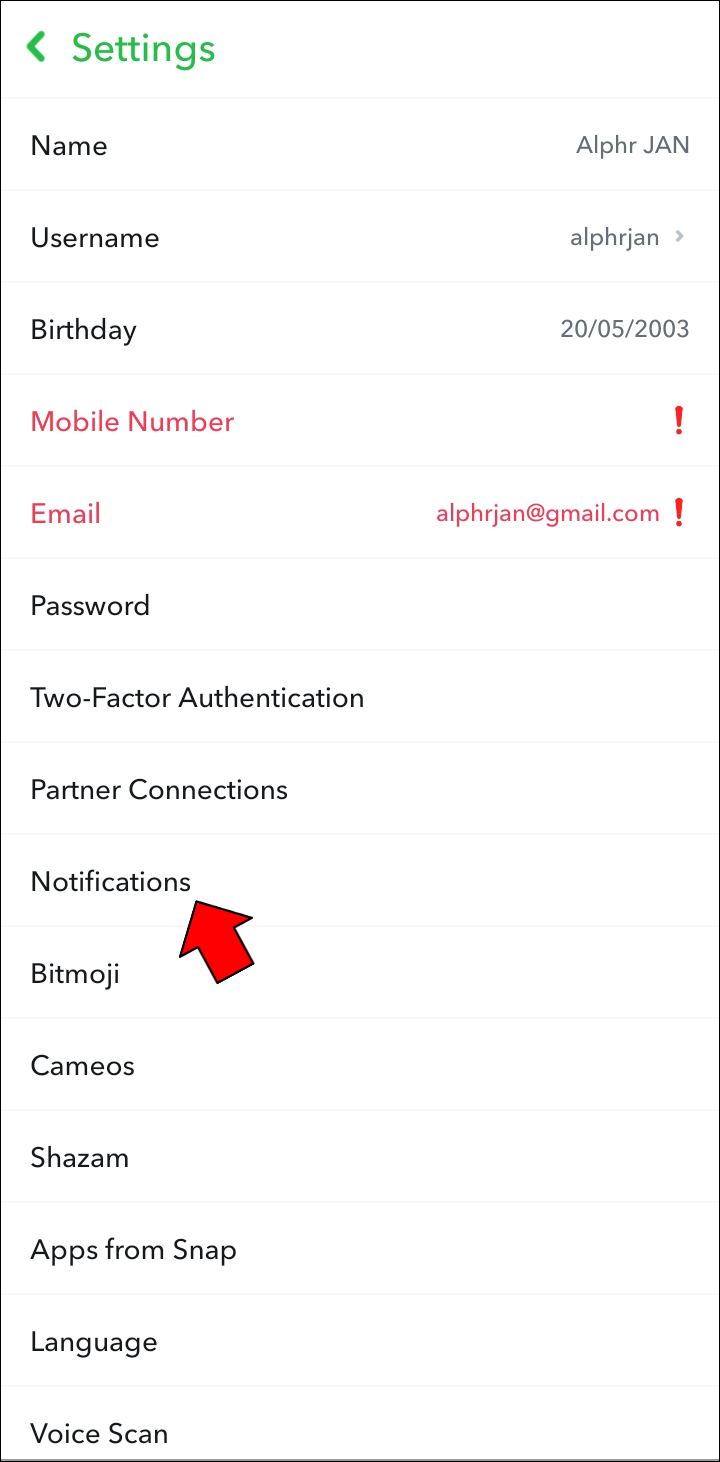Open Apps from Snap
The image size is (720, 1462).
click(x=360, y=1249)
